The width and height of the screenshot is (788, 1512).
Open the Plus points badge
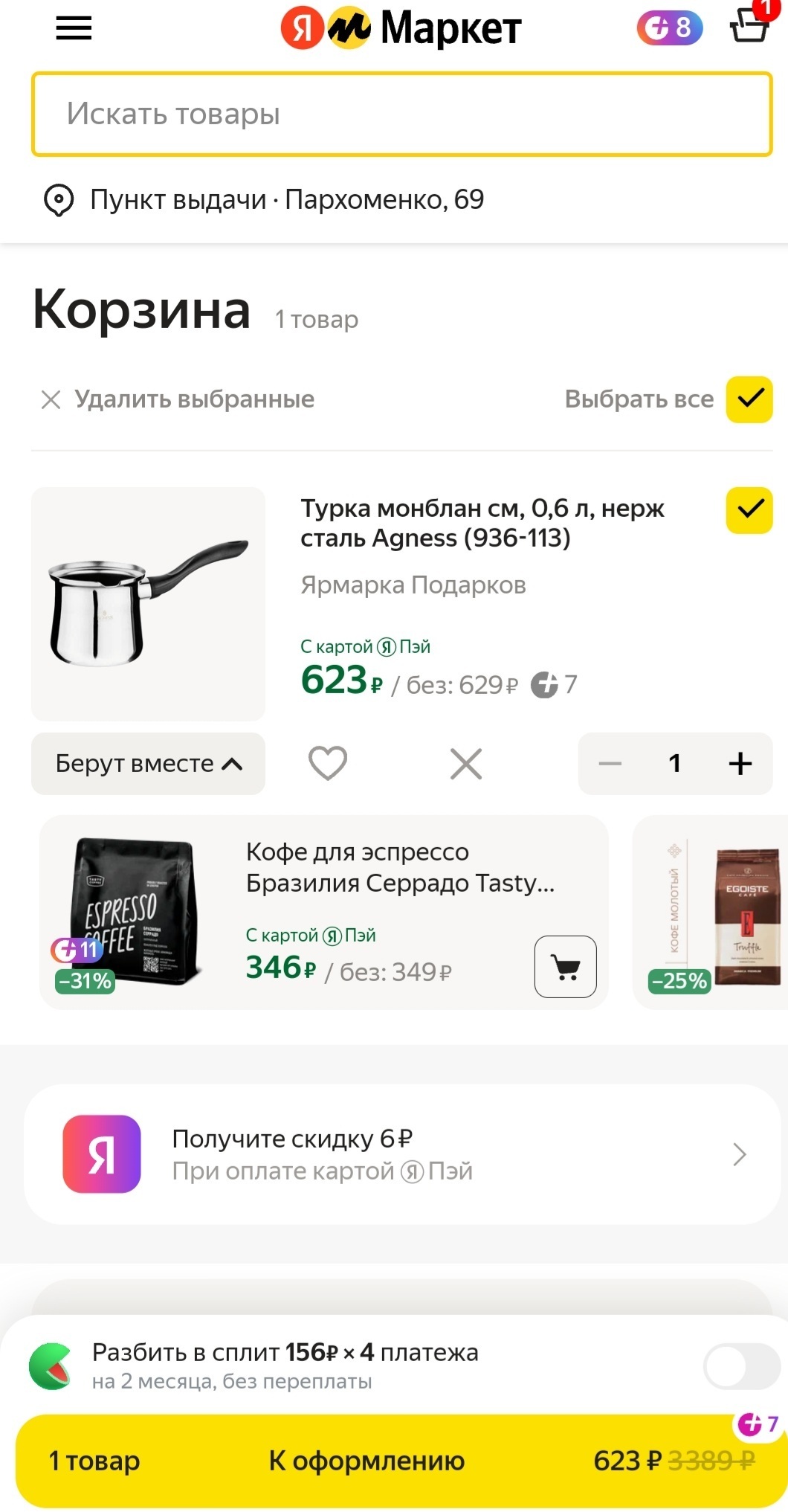pyautogui.click(x=669, y=28)
